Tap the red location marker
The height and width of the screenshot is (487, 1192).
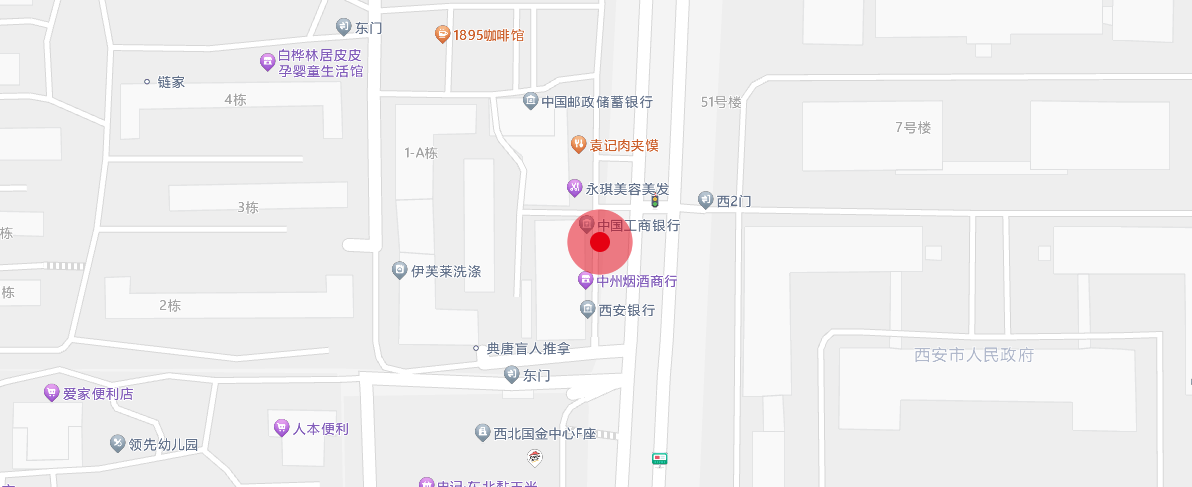pos(600,242)
